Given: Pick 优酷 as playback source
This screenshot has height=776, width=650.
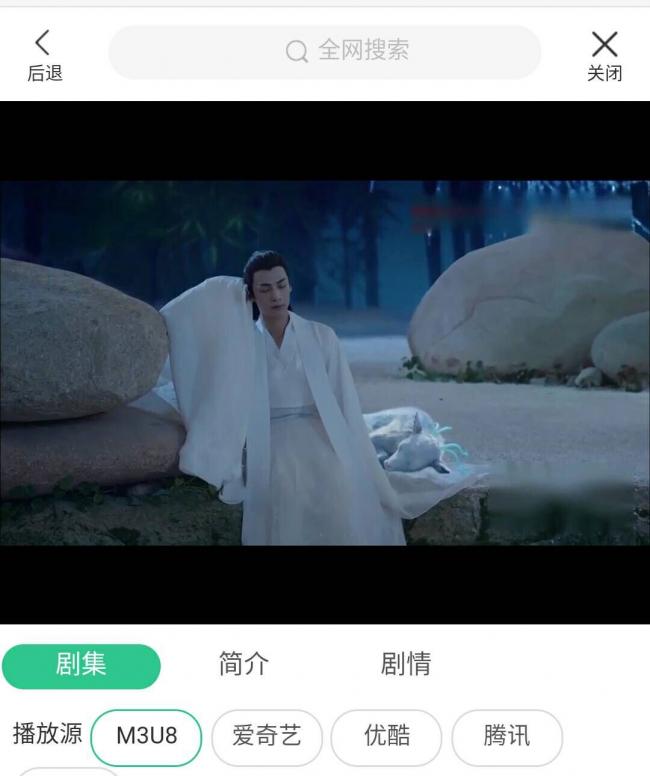Looking at the screenshot, I should click(386, 737).
